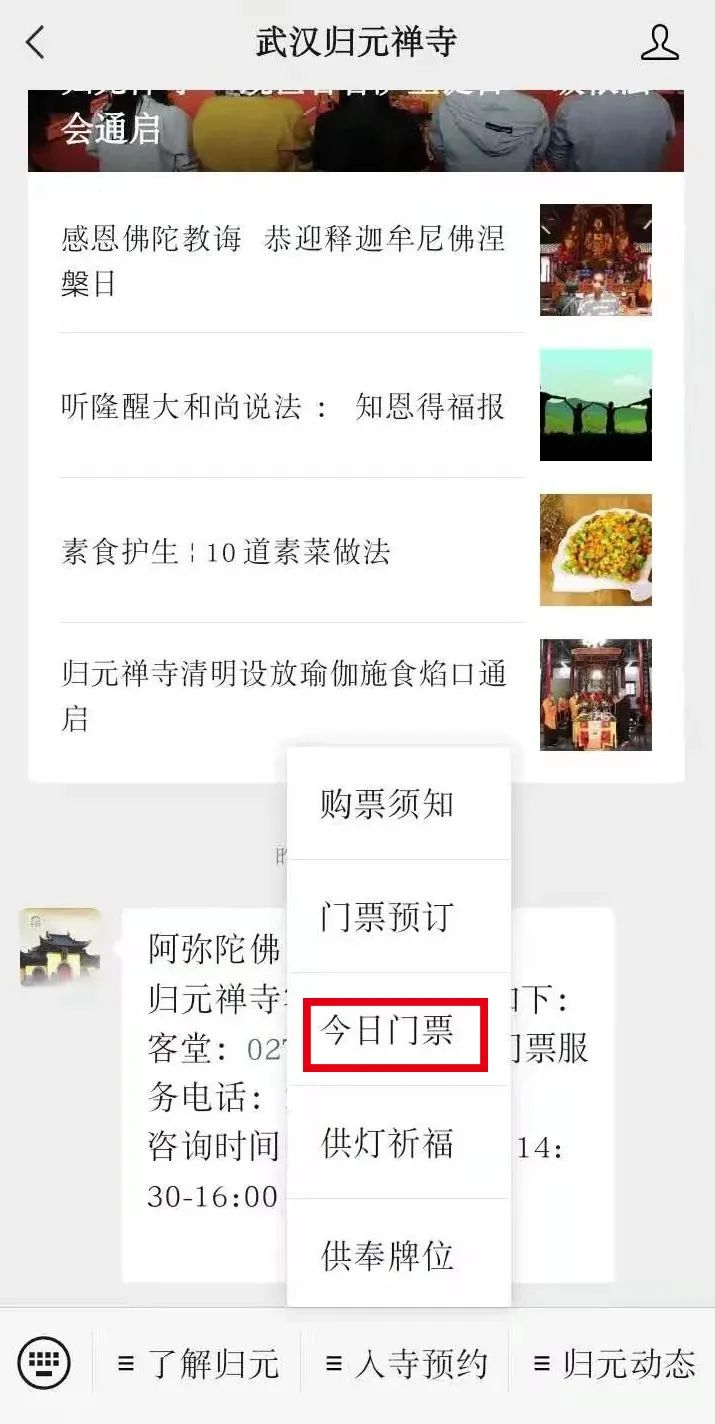Switch to keyboard input mode
The width and height of the screenshot is (715, 1424).
point(44,1363)
